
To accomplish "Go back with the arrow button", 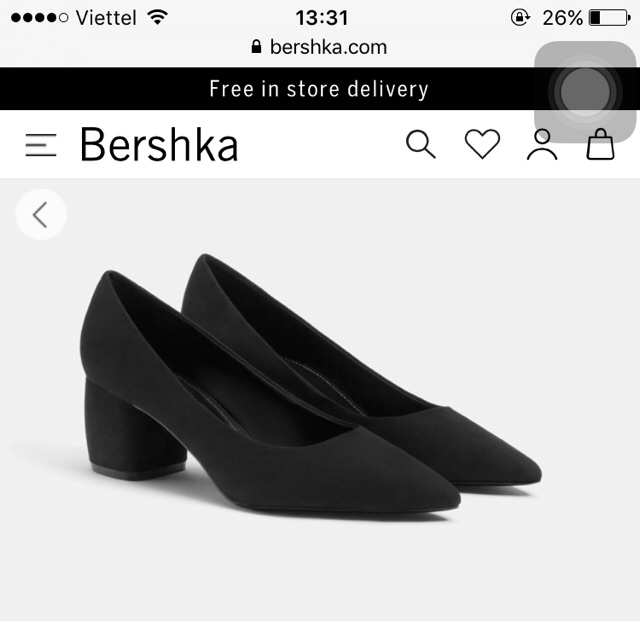I will click(x=41, y=214).
